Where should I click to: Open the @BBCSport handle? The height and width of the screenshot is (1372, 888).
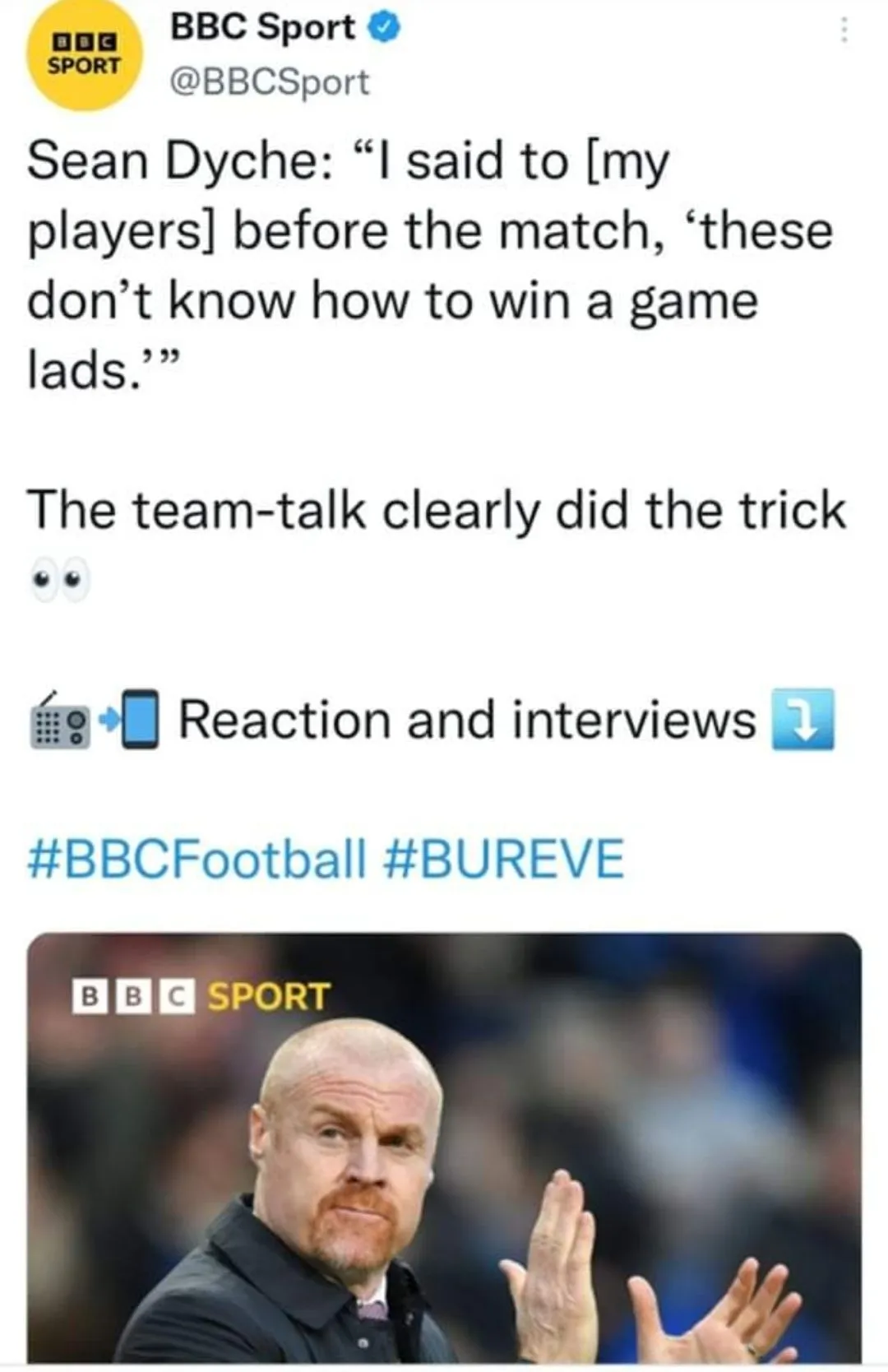click(269, 82)
